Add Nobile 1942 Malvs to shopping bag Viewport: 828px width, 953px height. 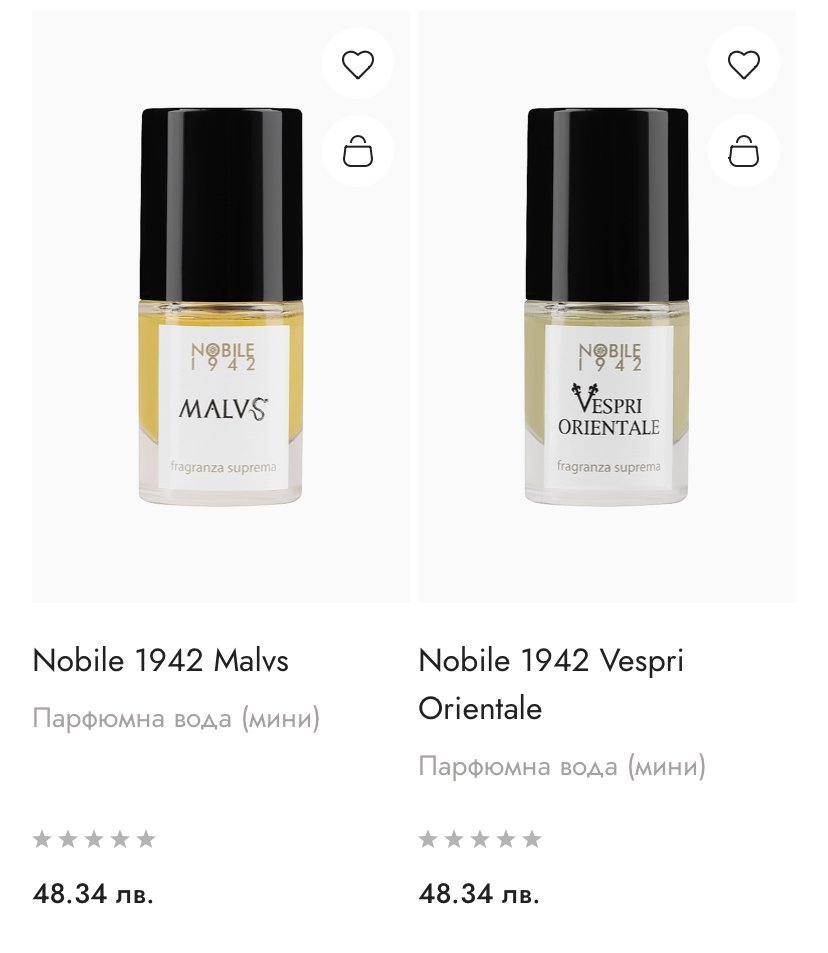(357, 151)
